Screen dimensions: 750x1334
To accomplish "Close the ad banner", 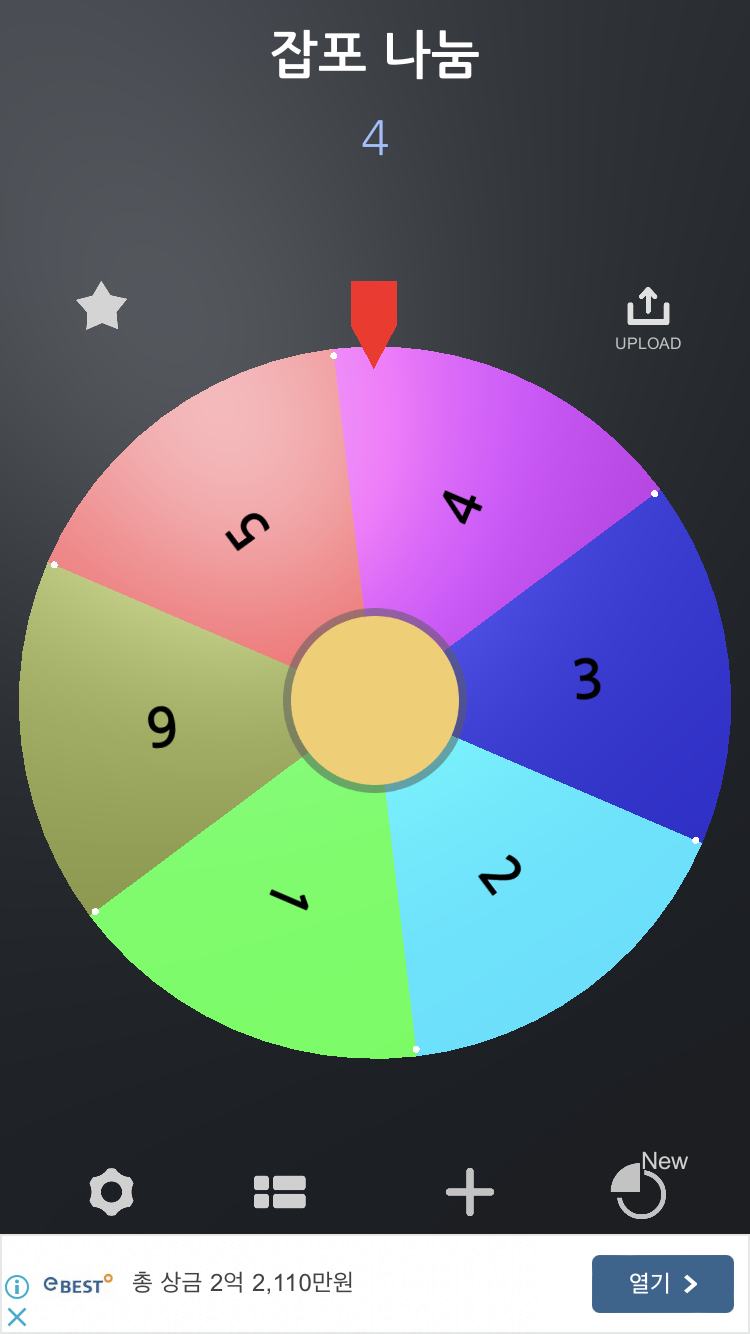I will [17, 1317].
